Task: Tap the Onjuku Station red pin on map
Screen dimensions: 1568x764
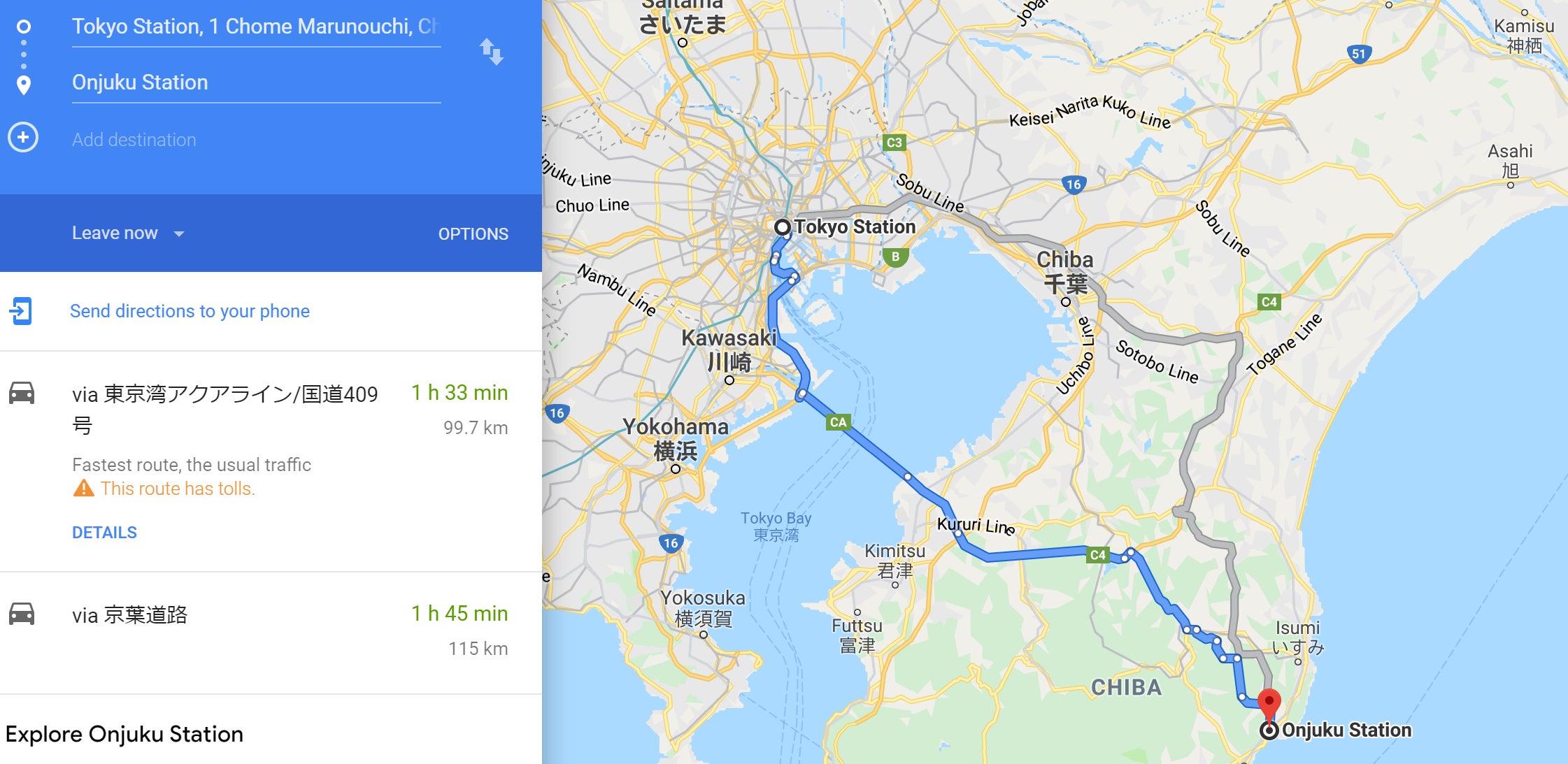Action: (x=1269, y=702)
